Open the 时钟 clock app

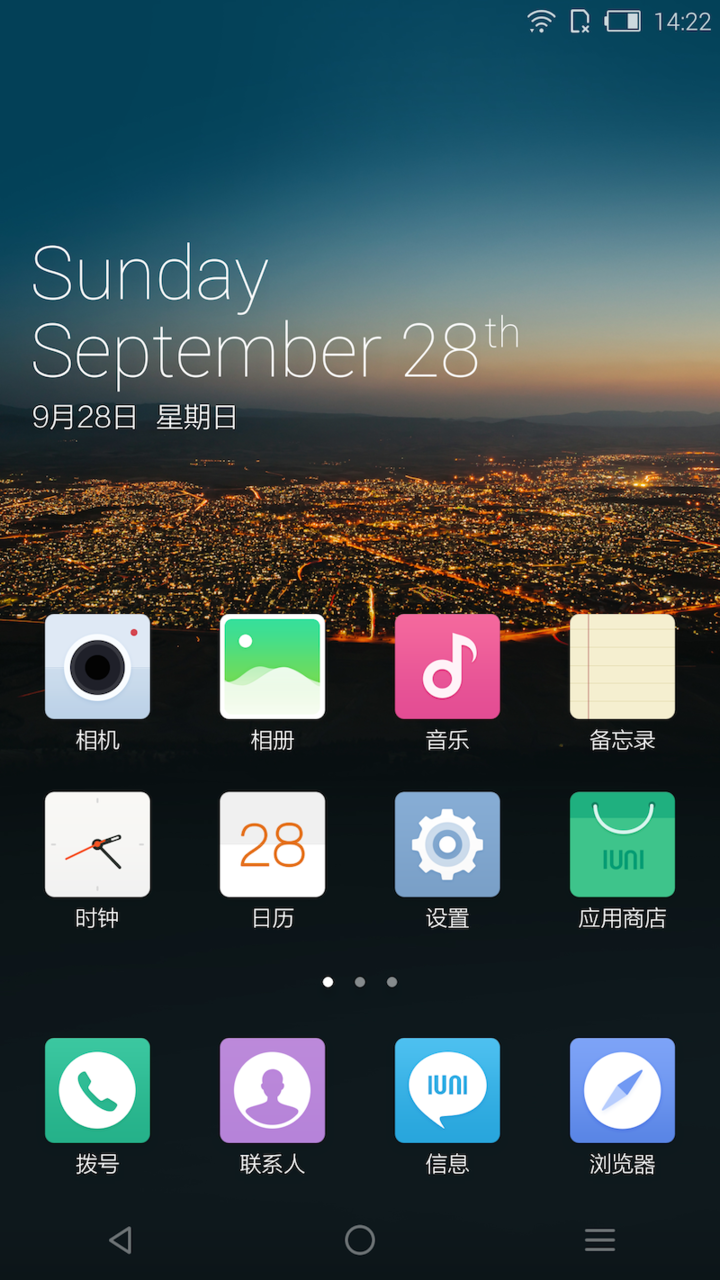tap(97, 845)
